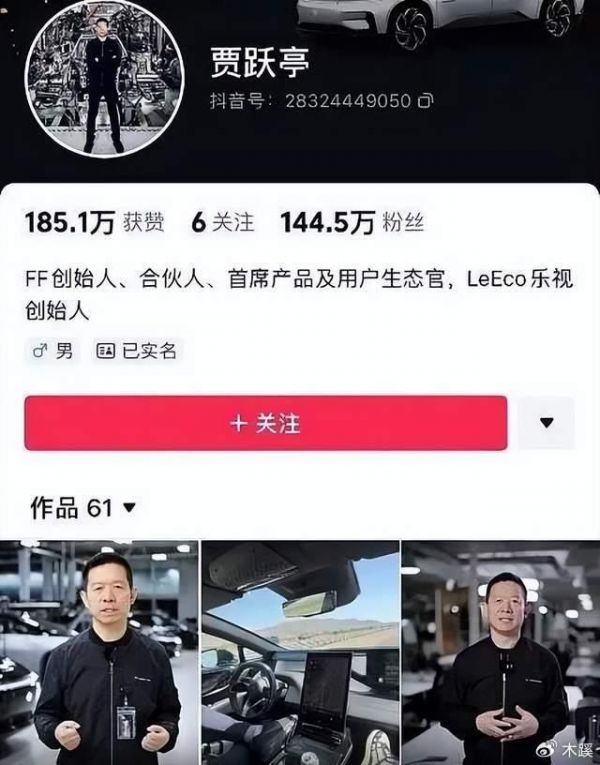Expand the arrow menu beside the follow button
Screen dimensions: 600x765
pos(546,423)
